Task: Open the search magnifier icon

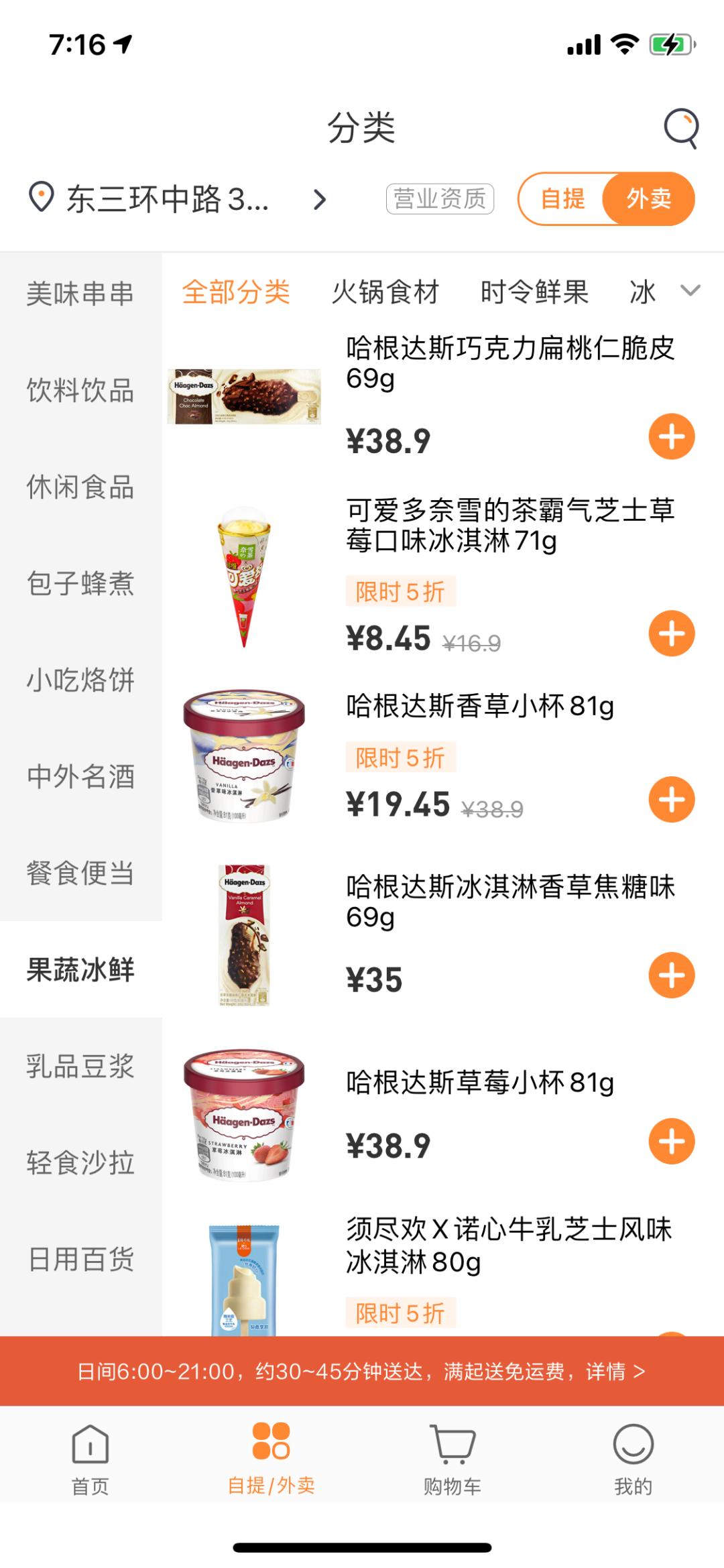Action: pos(680,127)
